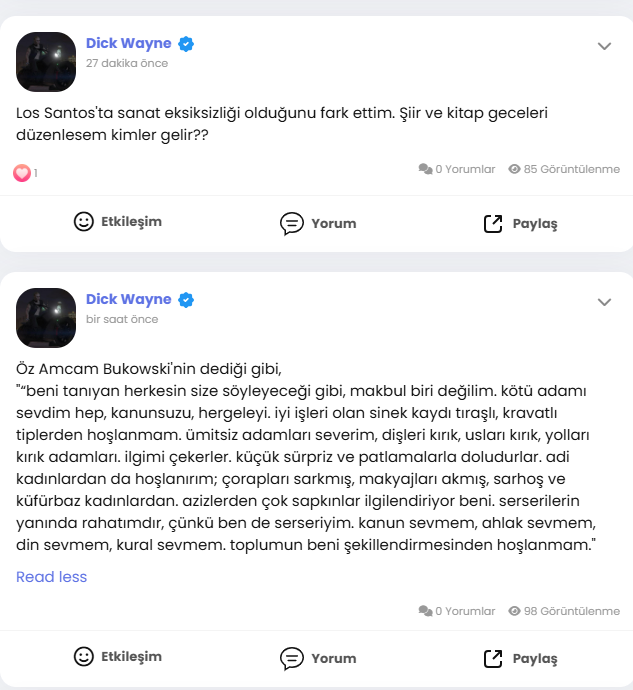
Task: Open the Dick Wayne avatar on the Bukowski post
Action: 46,318
